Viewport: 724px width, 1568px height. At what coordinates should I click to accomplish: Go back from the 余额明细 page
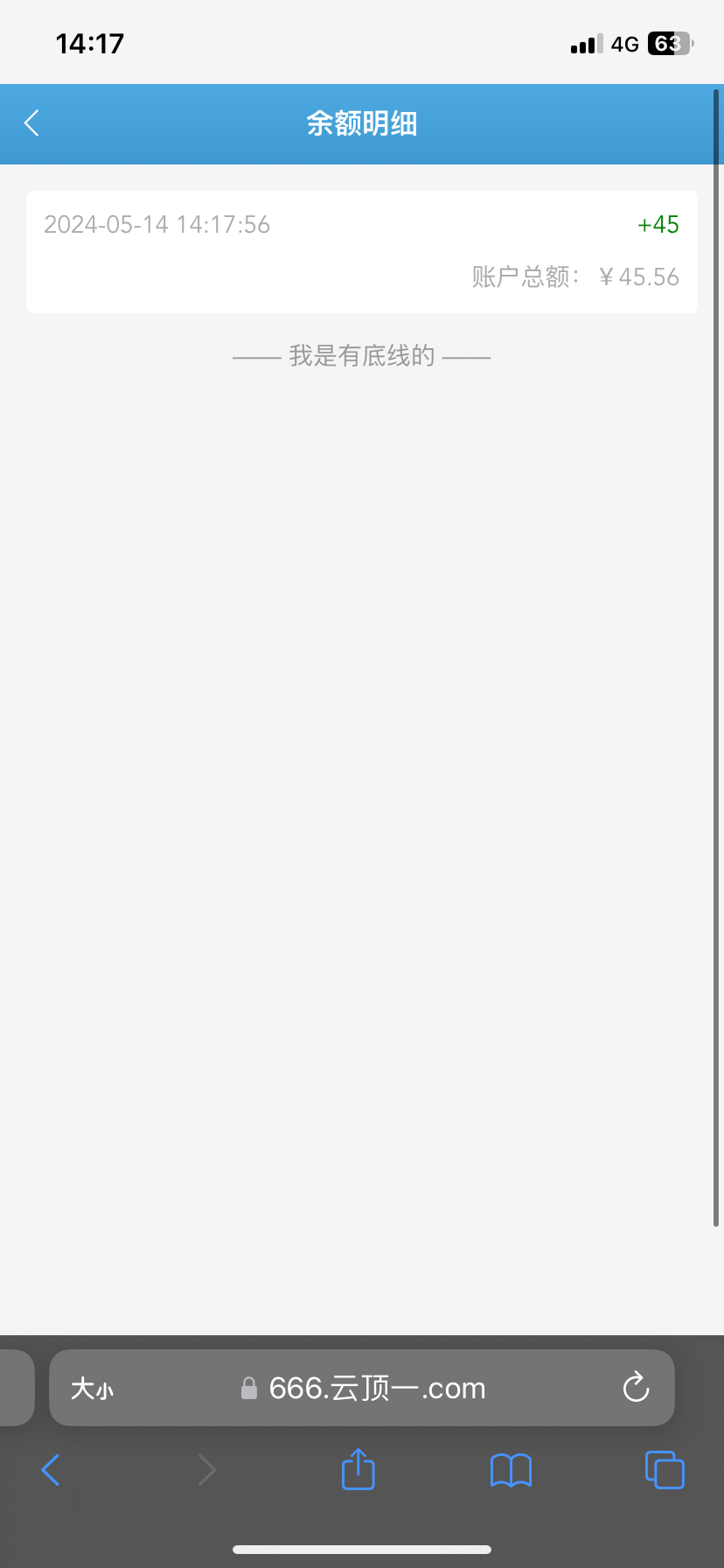[32, 123]
